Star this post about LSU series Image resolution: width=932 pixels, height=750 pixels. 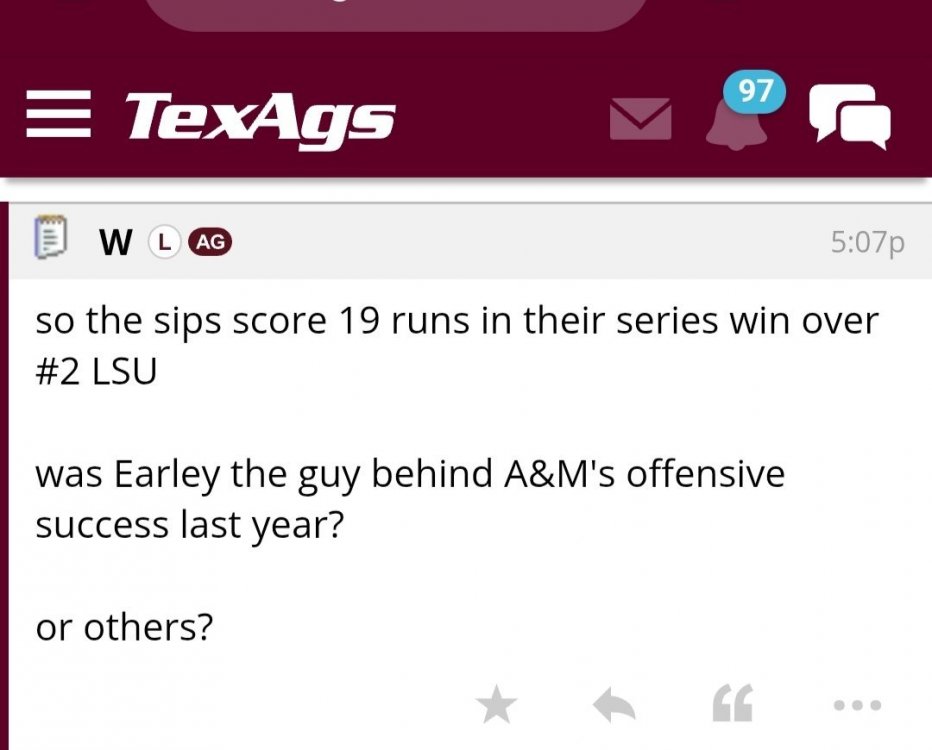496,706
